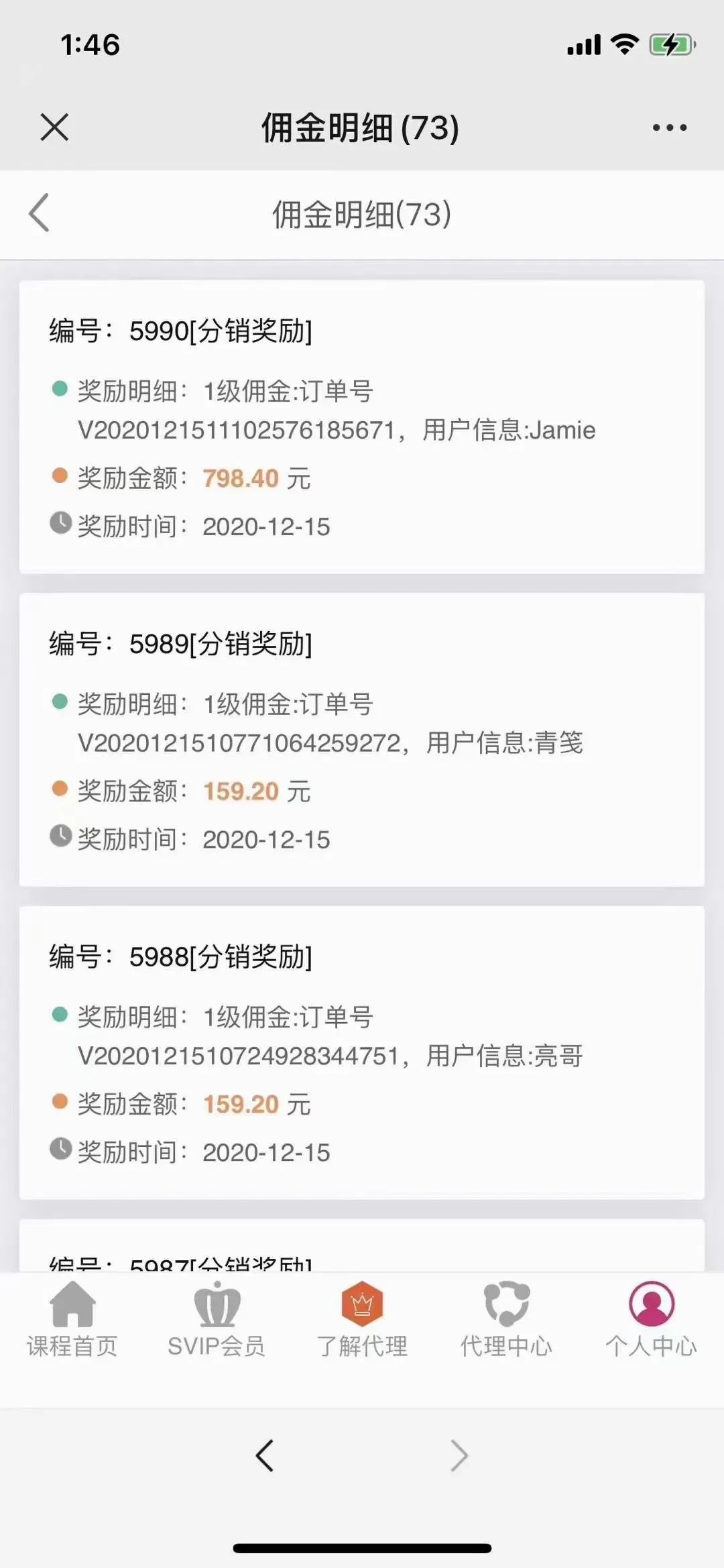Go back using the in-page left chevron

39,213
